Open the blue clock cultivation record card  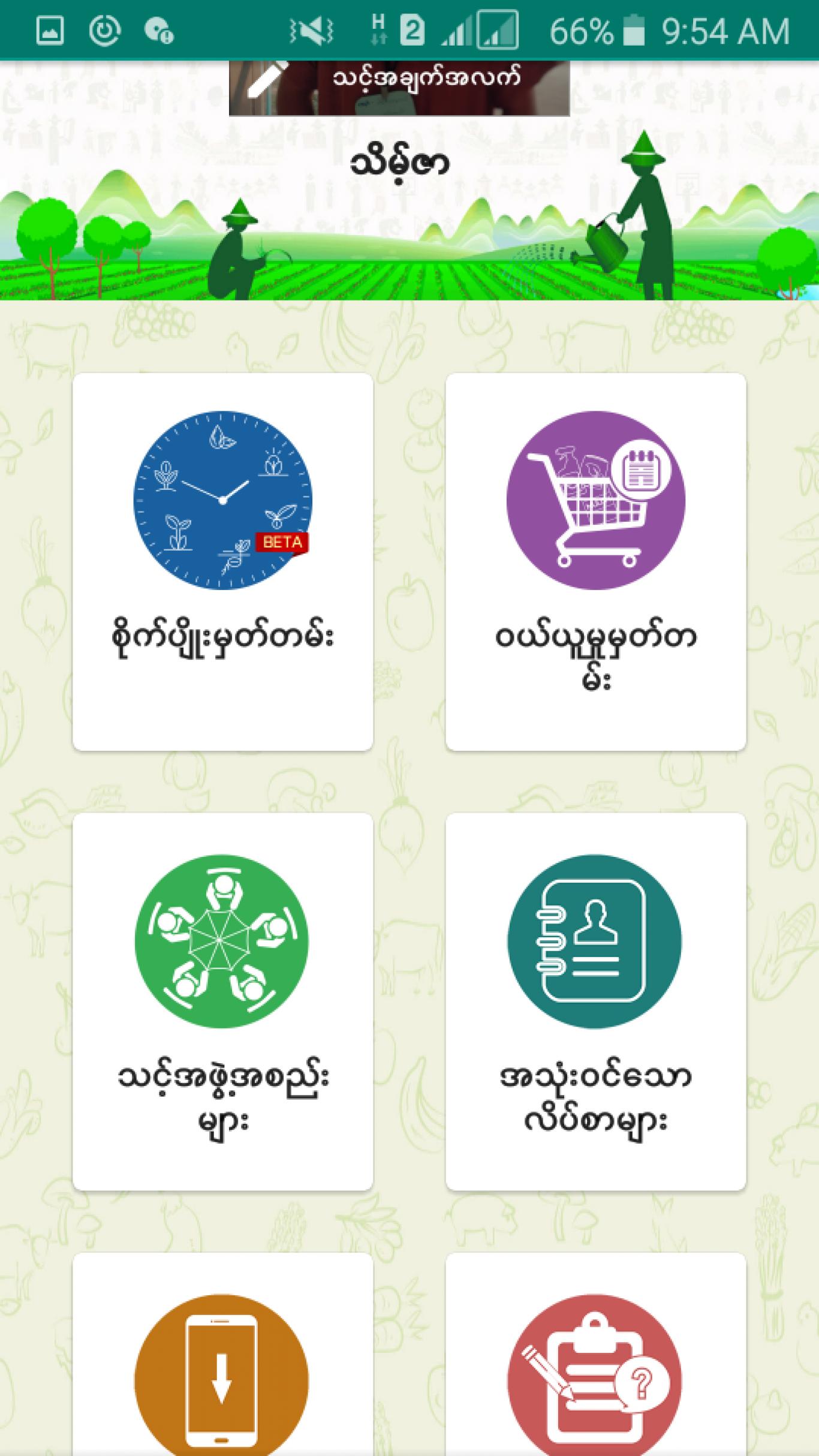point(223,562)
